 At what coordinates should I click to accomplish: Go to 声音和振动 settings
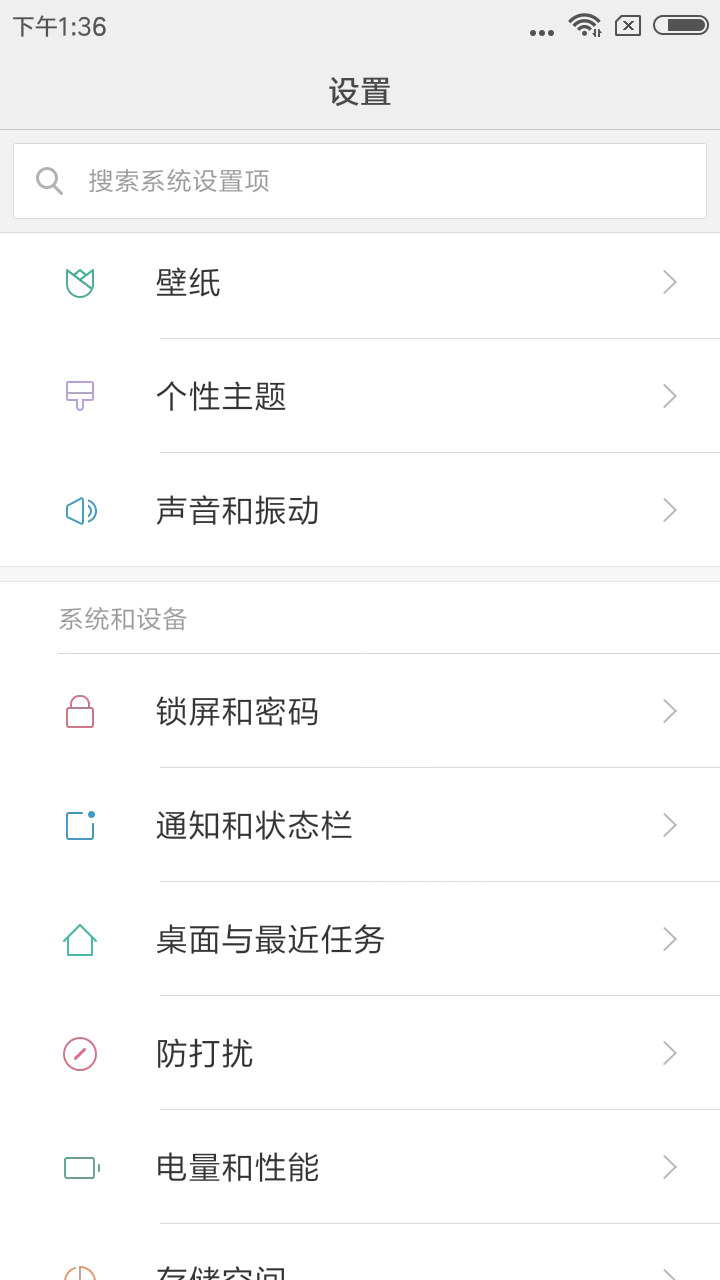(x=360, y=511)
